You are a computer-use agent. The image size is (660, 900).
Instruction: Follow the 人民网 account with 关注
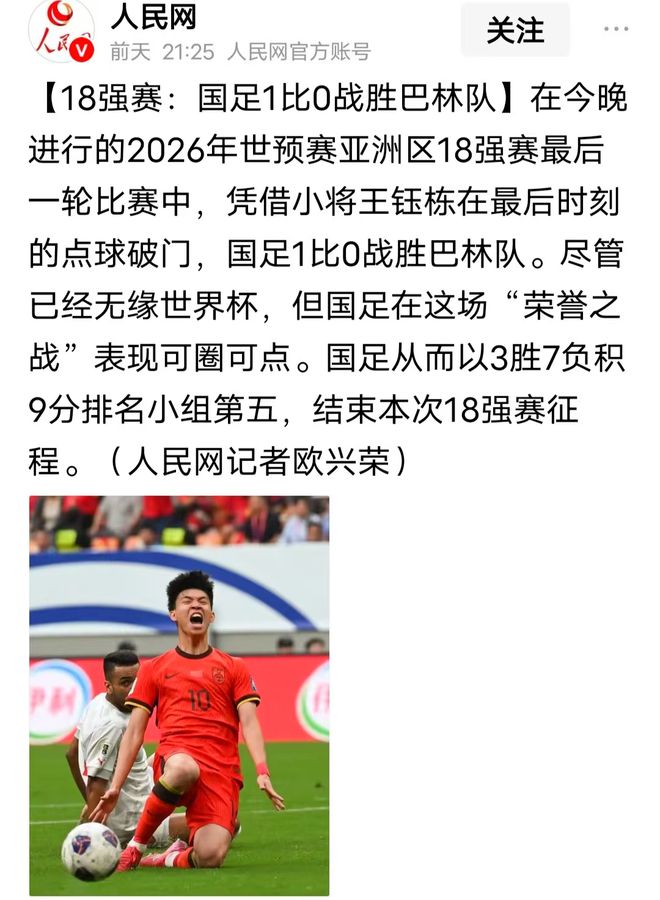(x=514, y=30)
